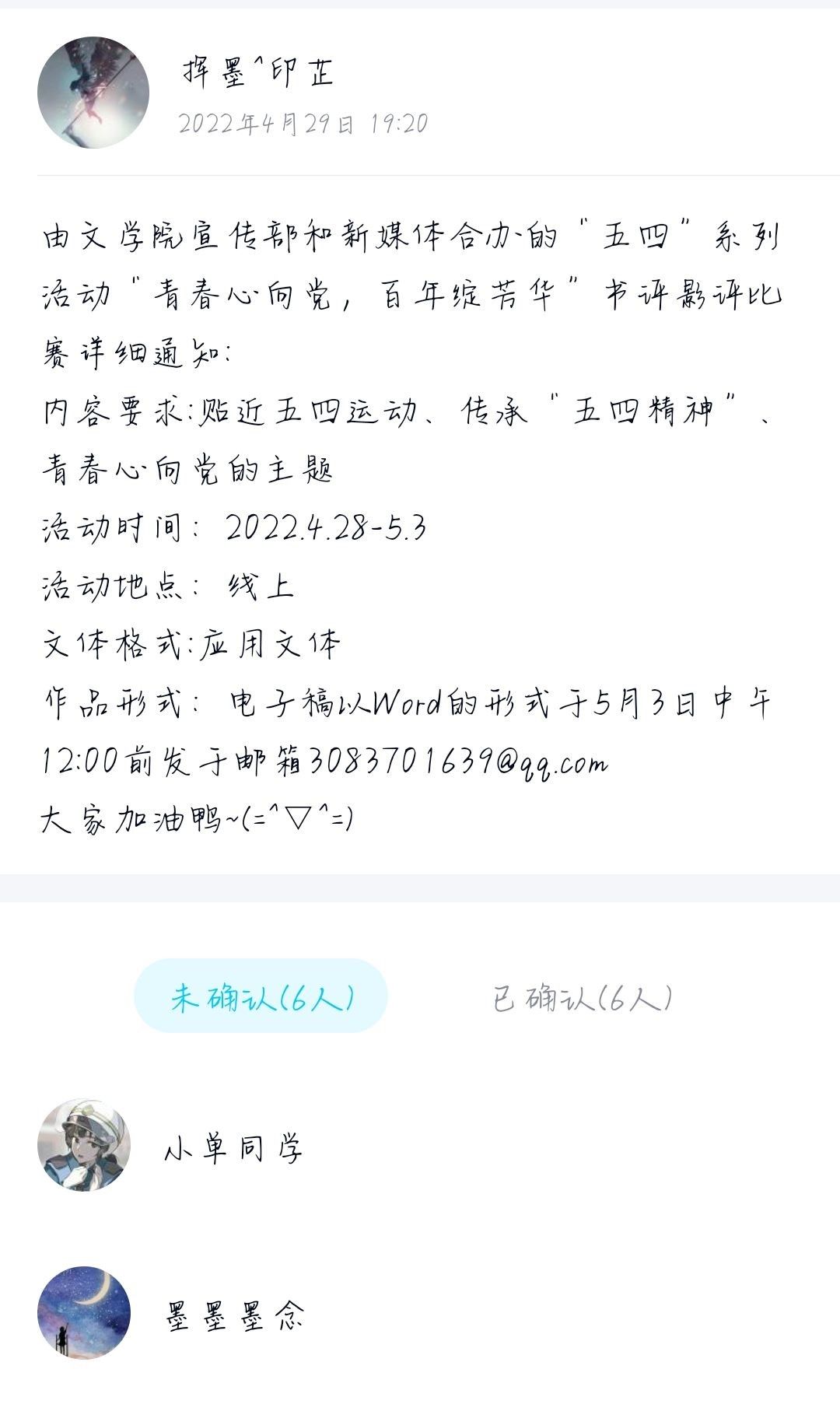Open poster 挥墨^印芷's profile avatar

(x=93, y=93)
